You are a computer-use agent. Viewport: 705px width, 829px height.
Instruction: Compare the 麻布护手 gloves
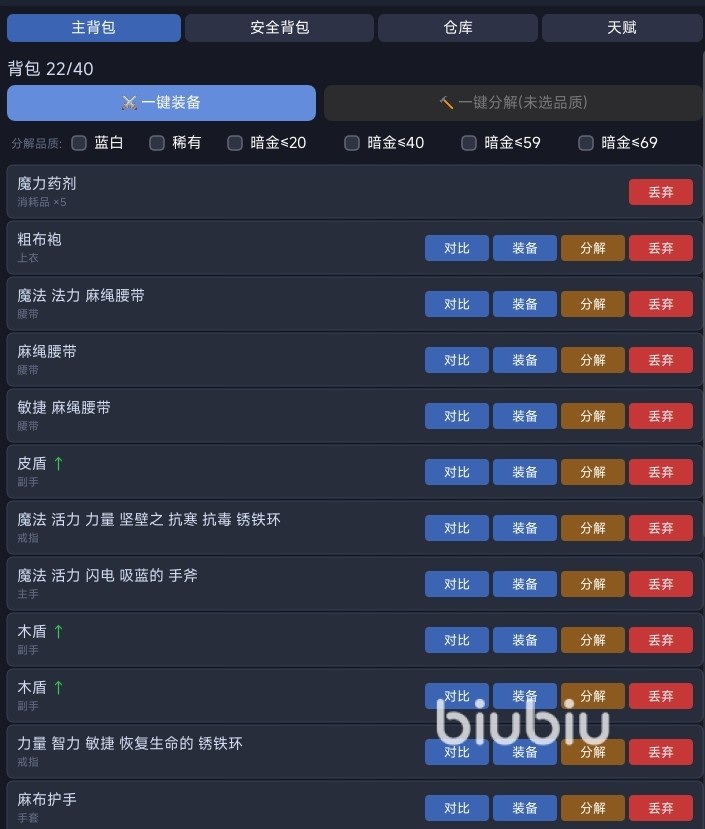pyautogui.click(x=457, y=808)
